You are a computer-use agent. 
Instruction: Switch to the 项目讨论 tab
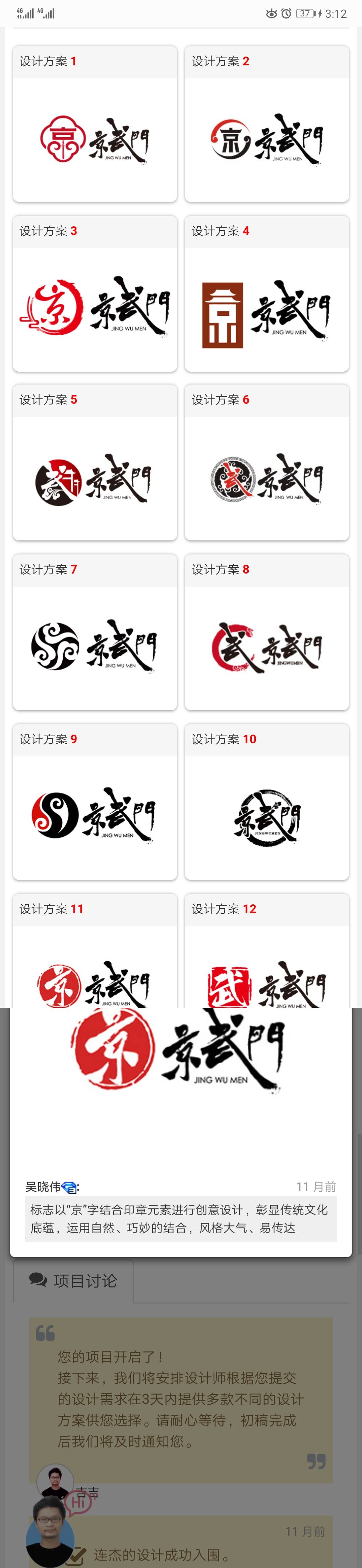(x=73, y=1281)
